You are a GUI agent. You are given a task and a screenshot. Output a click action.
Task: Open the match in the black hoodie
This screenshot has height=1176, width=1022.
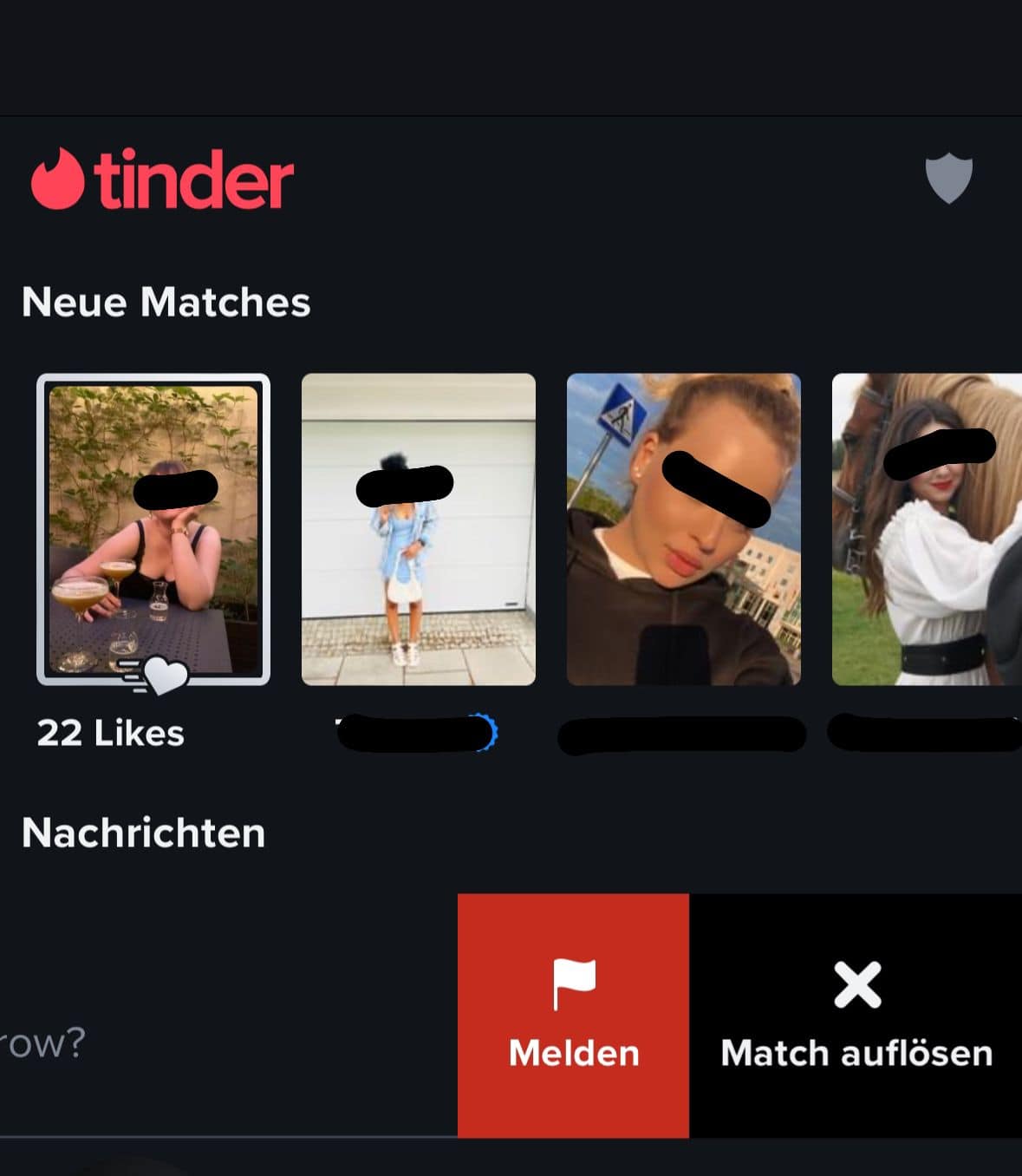(683, 529)
